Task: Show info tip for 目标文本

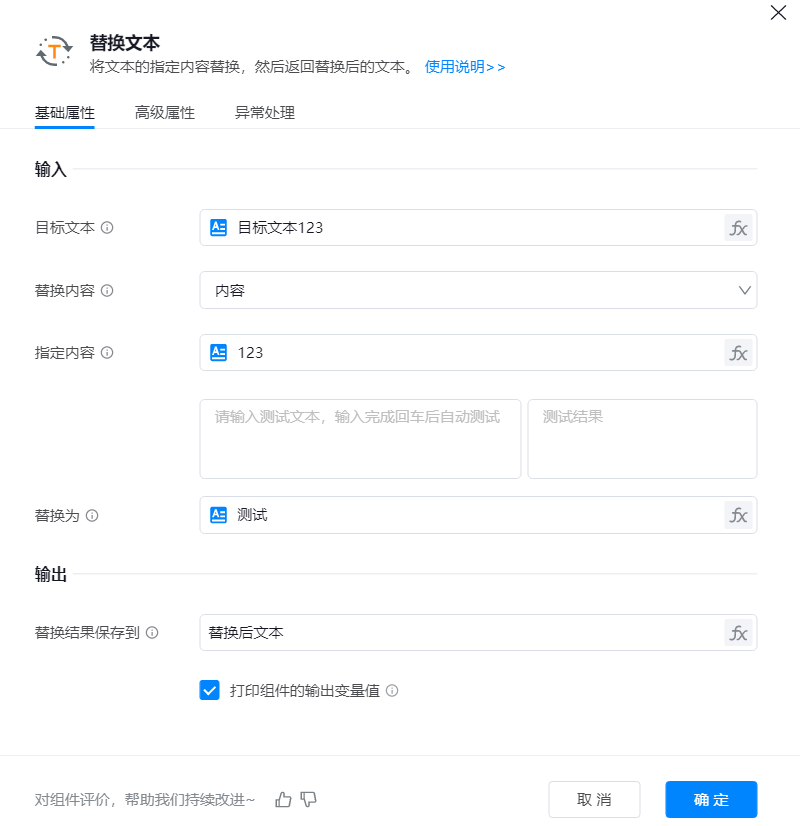Action: 107,227
